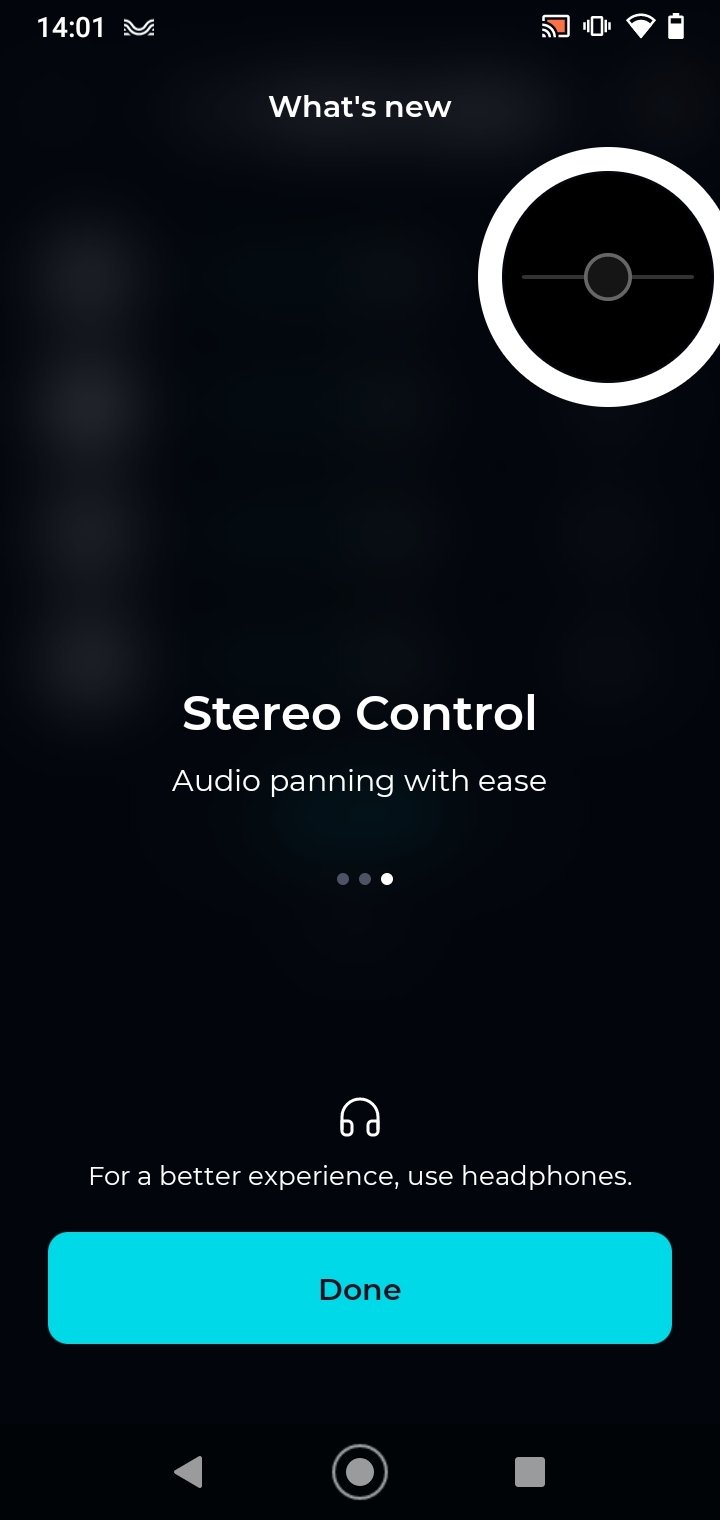This screenshot has height=1520, width=720.
Task: Select the first page indicator dot
Action: [x=343, y=879]
